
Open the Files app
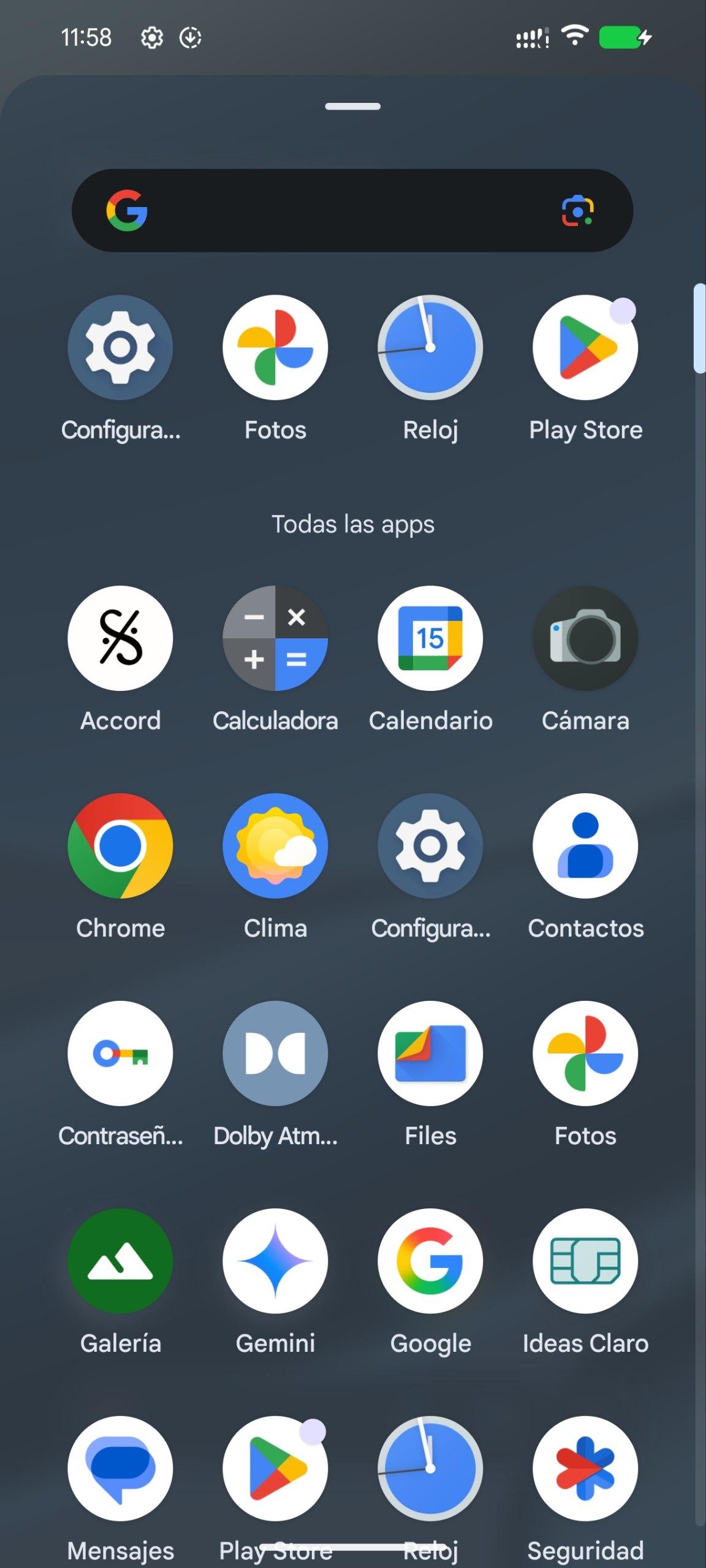click(x=430, y=1053)
